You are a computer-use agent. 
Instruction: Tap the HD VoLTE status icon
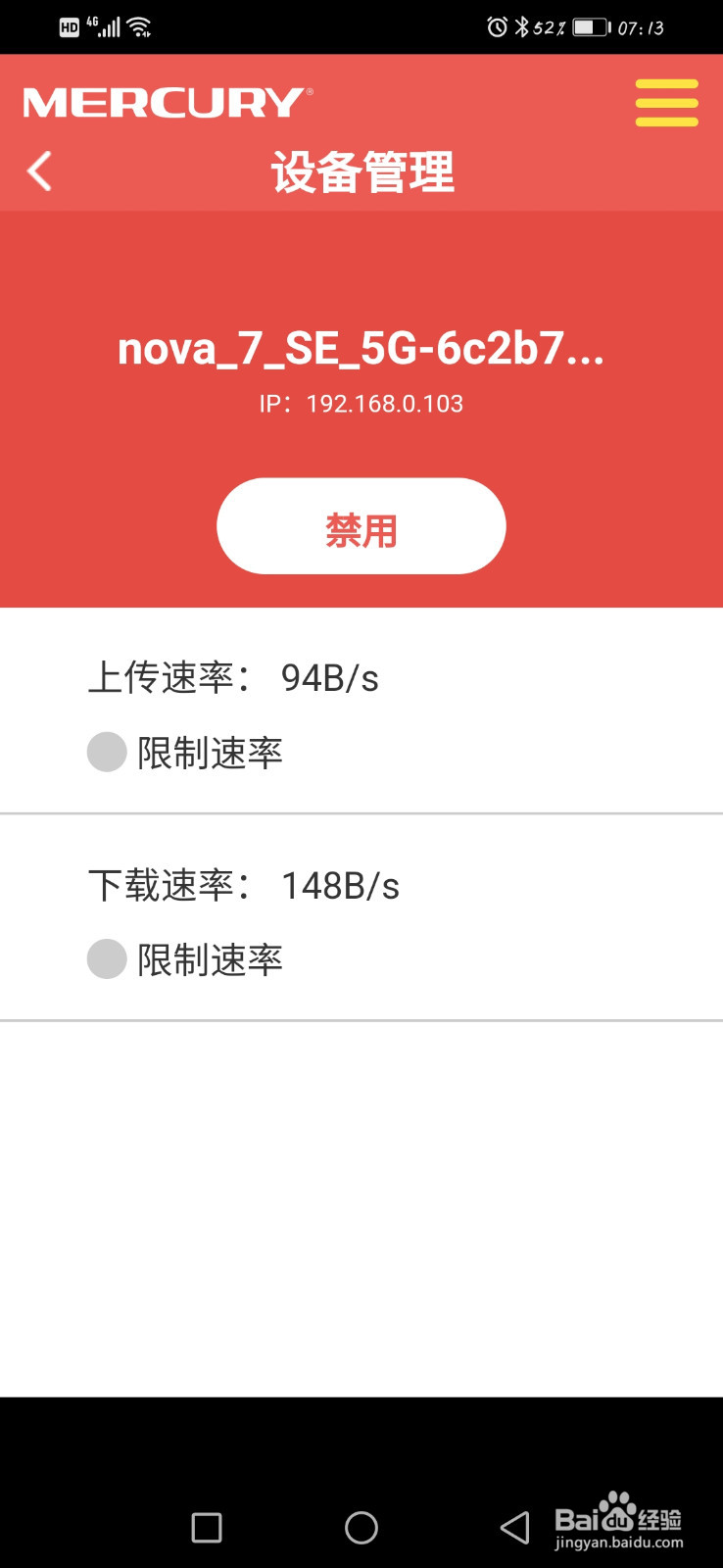[68, 26]
